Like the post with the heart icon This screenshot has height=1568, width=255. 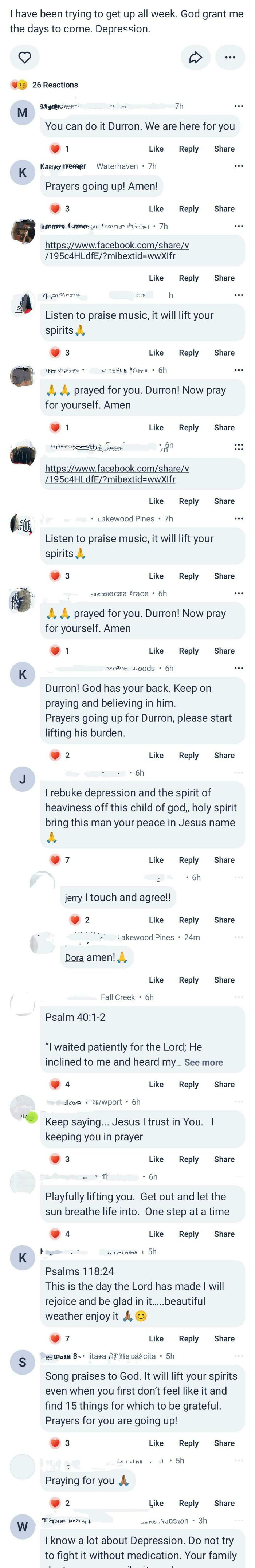[x=24, y=57]
